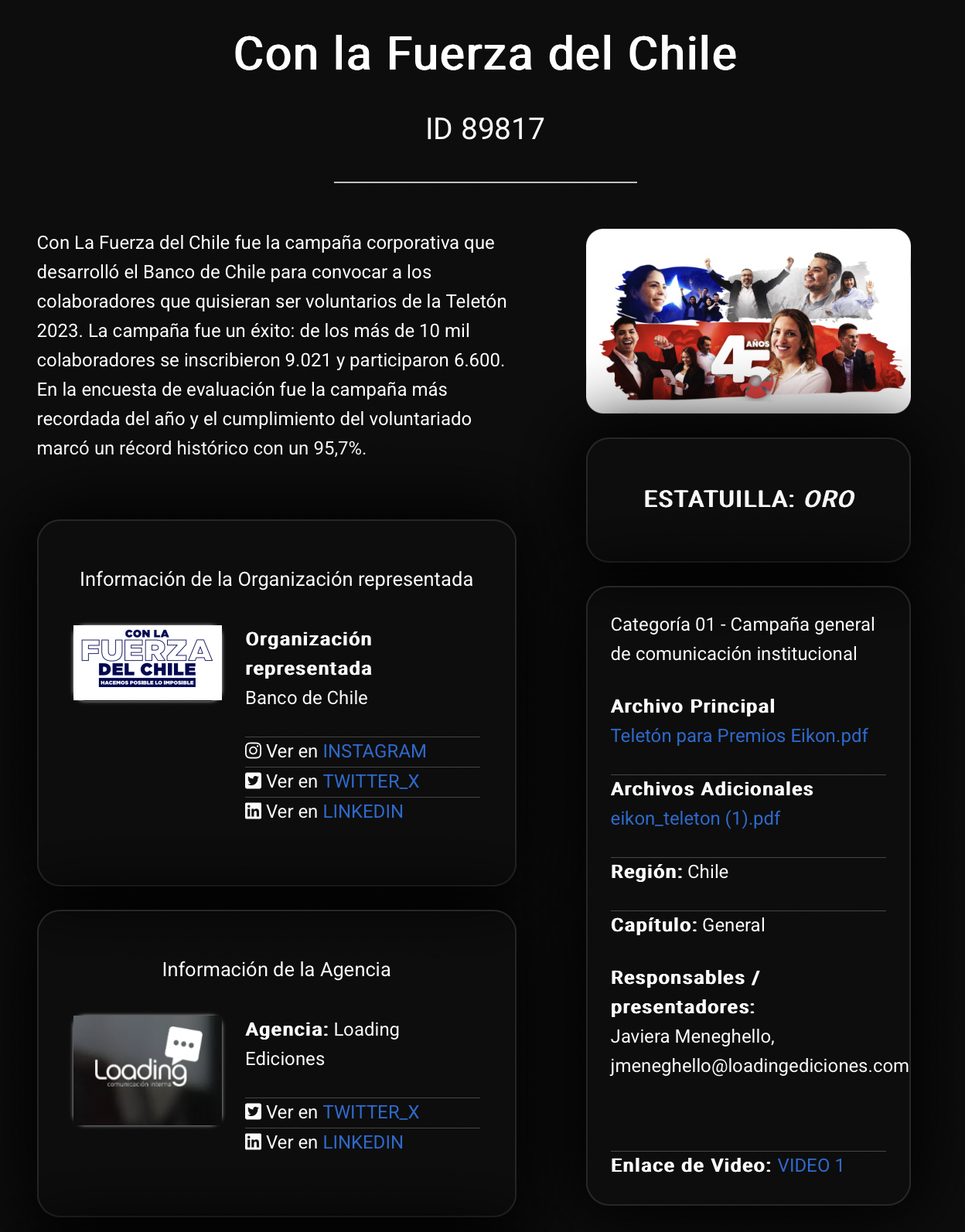Viewport: 965px width, 1232px height.
Task: Open Banco de Chile's TWITTER_X link
Action: pyautogui.click(x=370, y=781)
